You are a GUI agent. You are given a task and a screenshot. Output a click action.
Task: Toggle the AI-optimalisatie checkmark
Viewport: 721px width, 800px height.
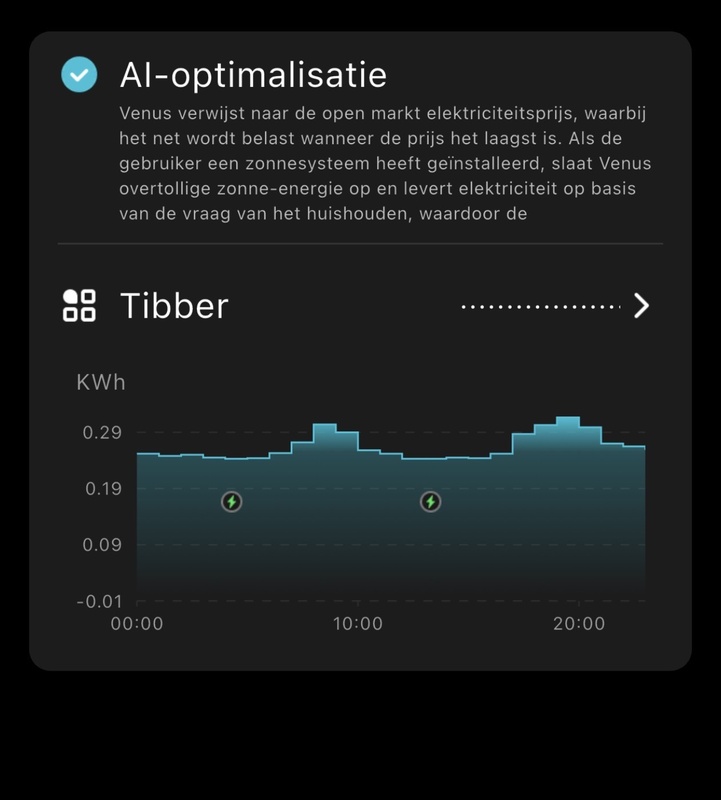(x=79, y=74)
